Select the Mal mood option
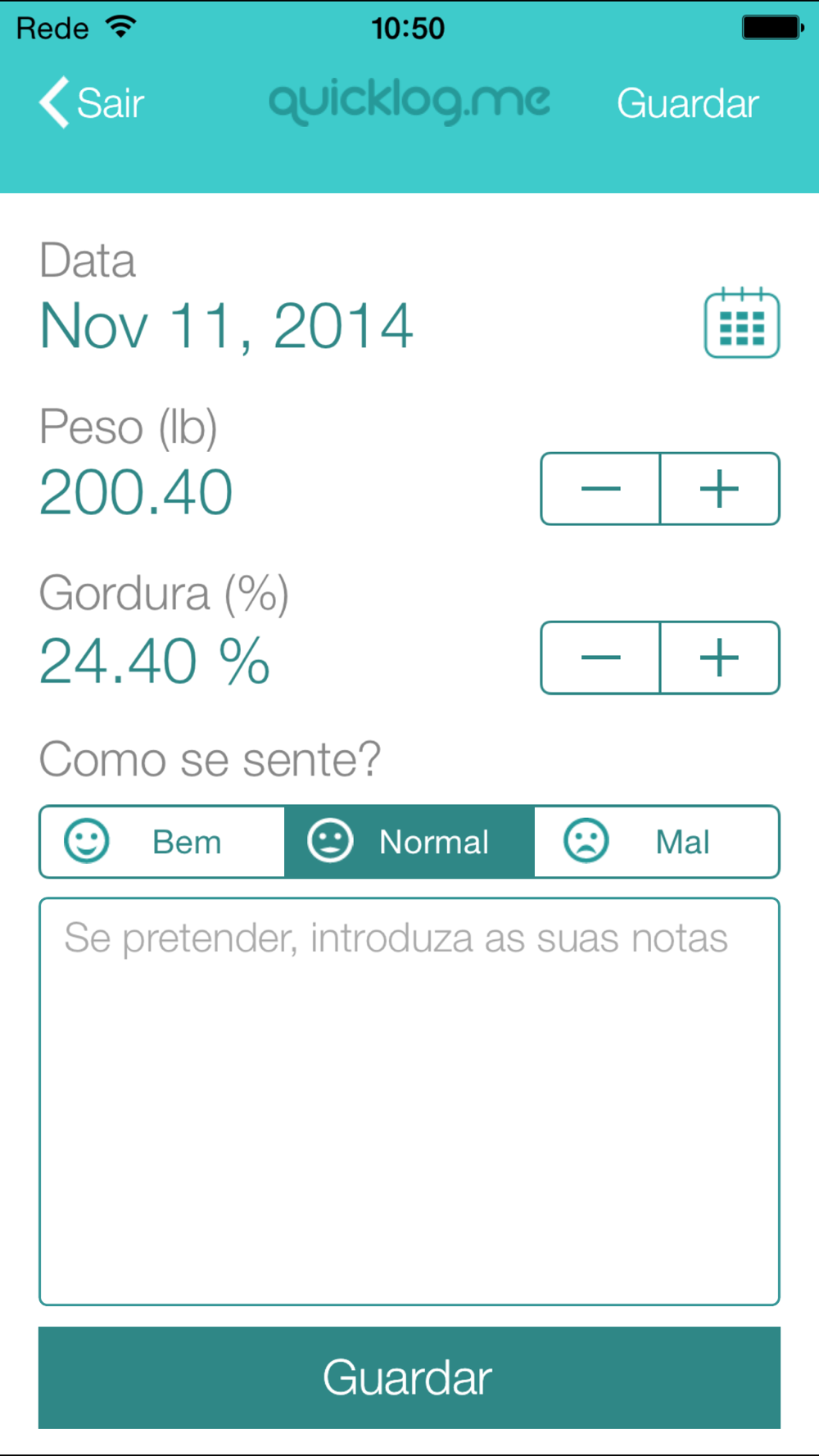The width and height of the screenshot is (819, 1456). (657, 842)
